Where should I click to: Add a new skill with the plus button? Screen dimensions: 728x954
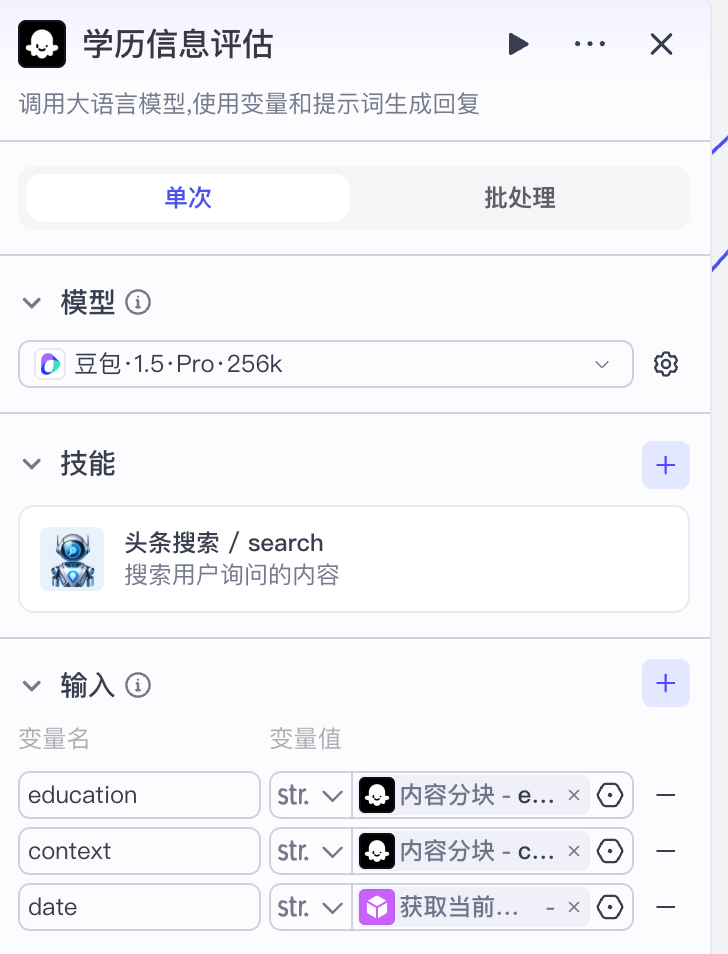tap(665, 464)
